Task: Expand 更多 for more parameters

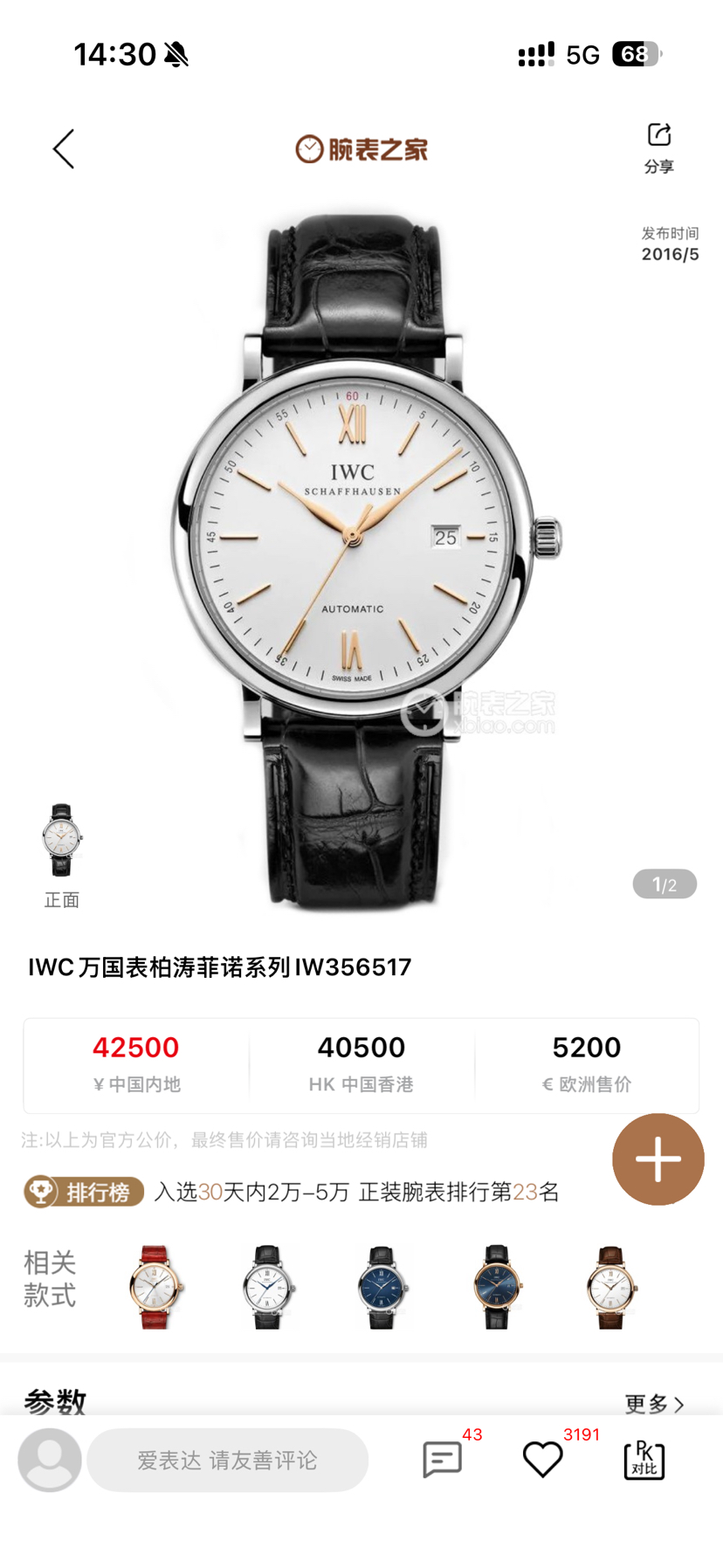Action: click(654, 1404)
